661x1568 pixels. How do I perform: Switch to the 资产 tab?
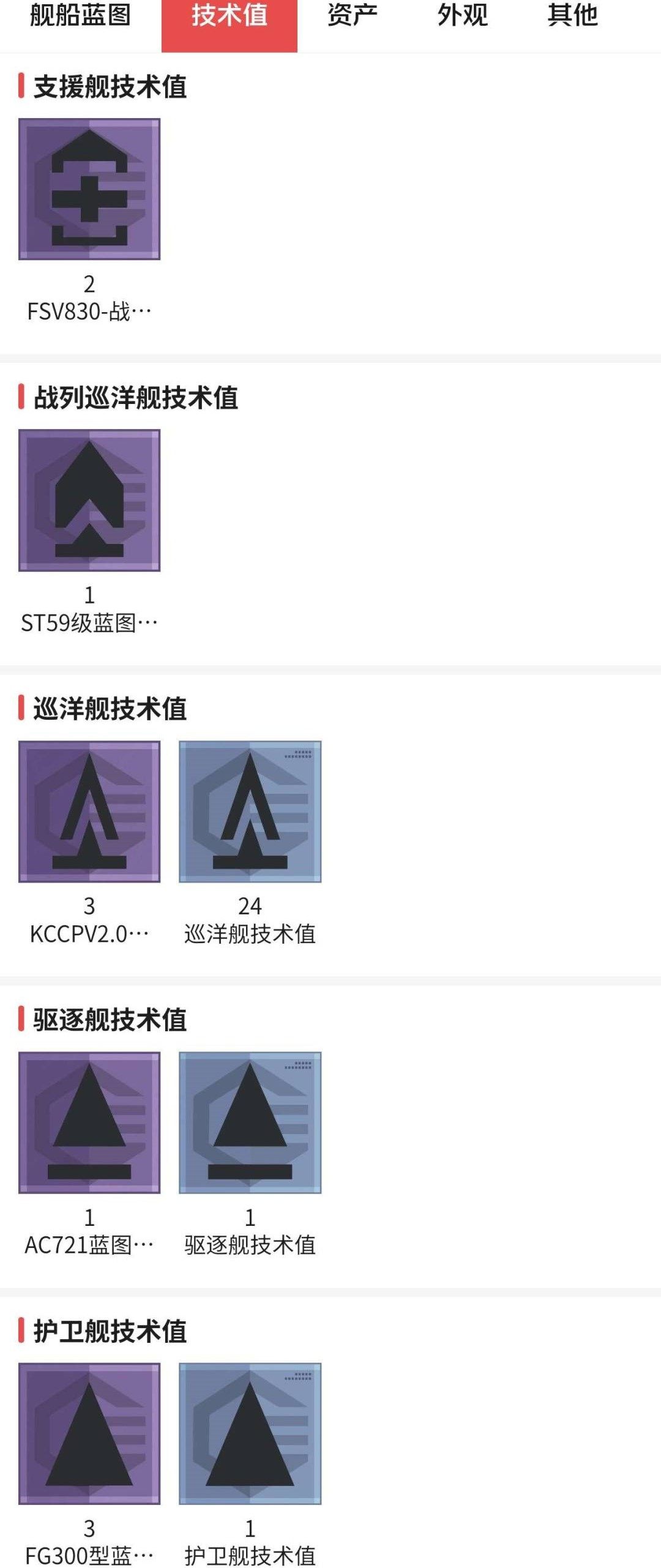point(353,18)
